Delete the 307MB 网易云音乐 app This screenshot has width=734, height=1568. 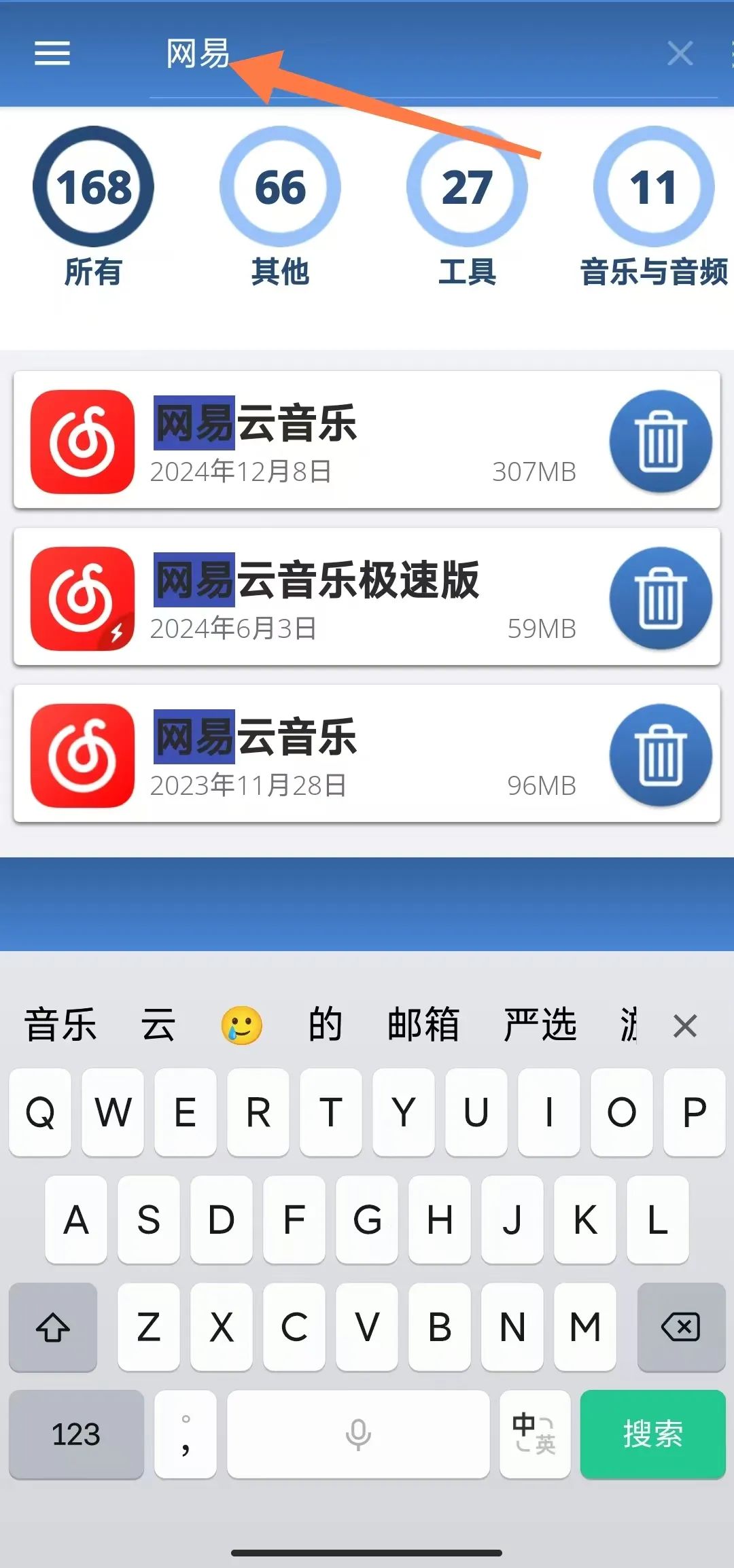point(660,441)
